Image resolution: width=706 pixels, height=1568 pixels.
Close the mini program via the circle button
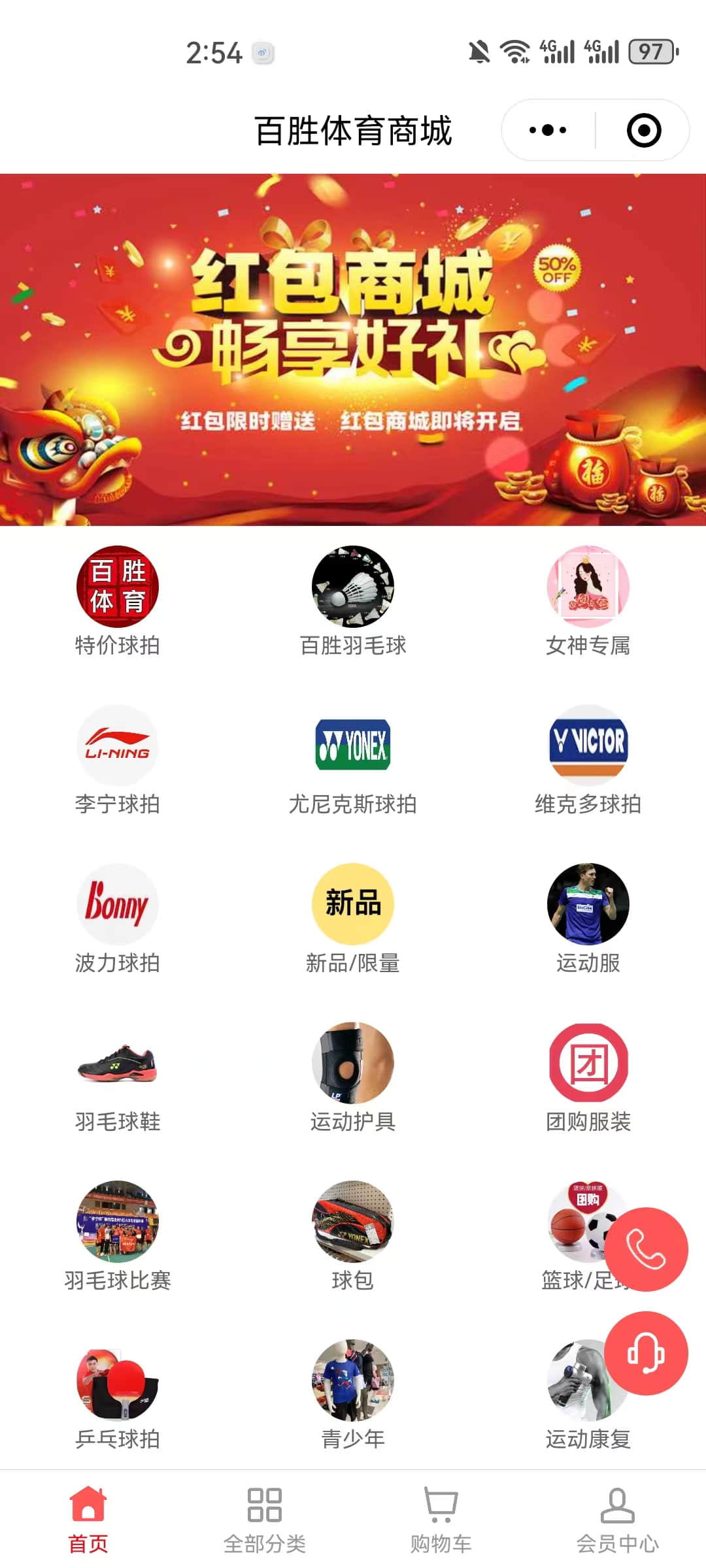pyautogui.click(x=643, y=130)
